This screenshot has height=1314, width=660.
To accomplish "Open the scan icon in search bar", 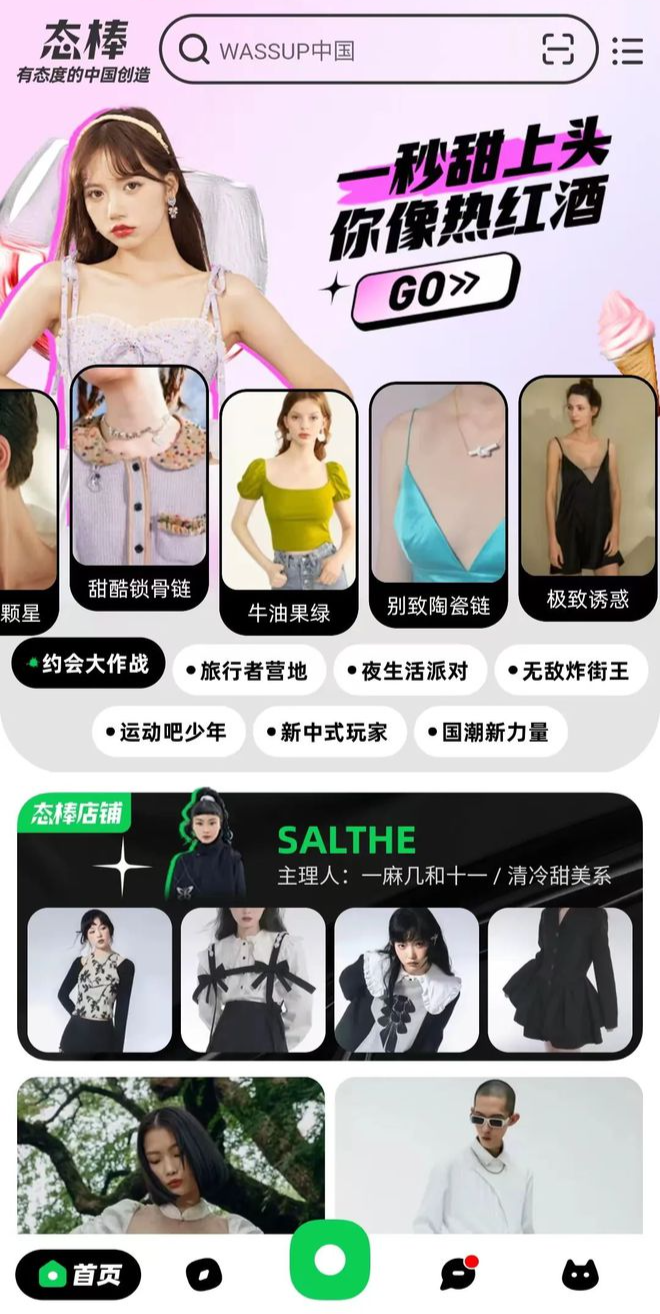I will pos(560,49).
